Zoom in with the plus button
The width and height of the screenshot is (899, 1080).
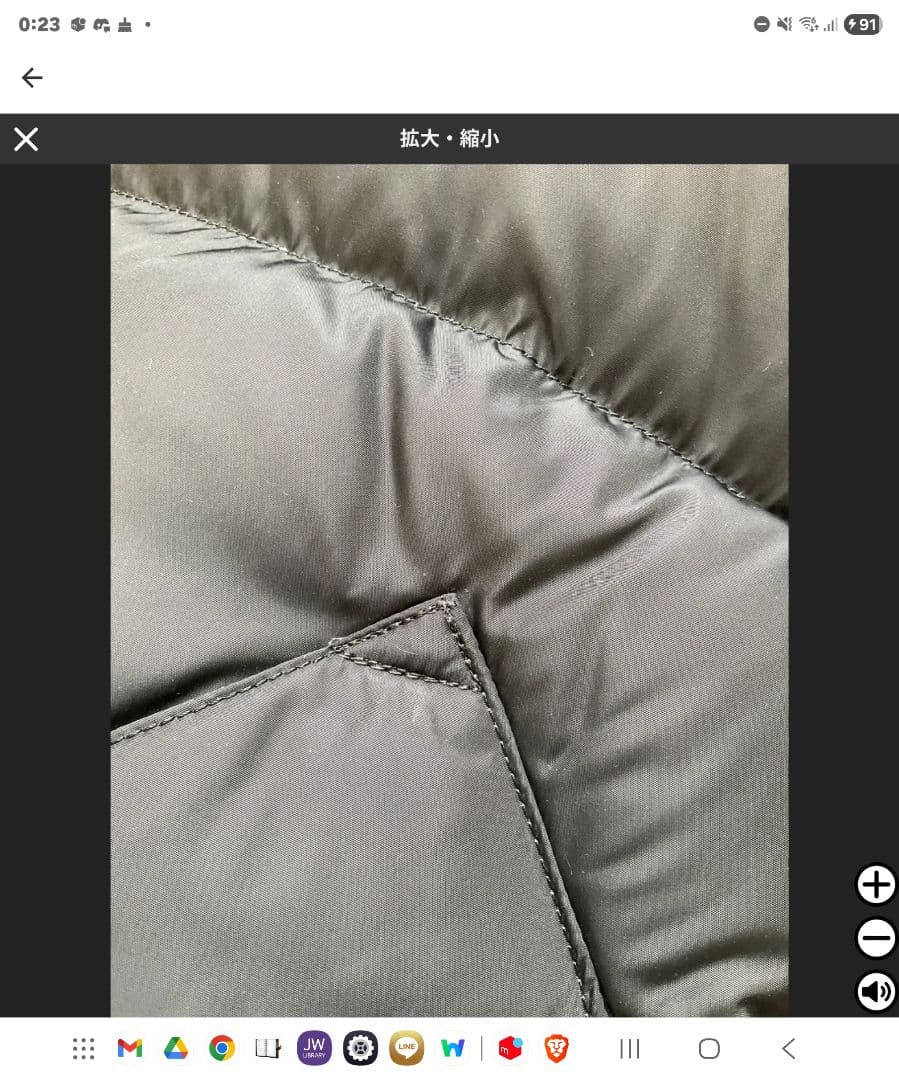point(876,885)
